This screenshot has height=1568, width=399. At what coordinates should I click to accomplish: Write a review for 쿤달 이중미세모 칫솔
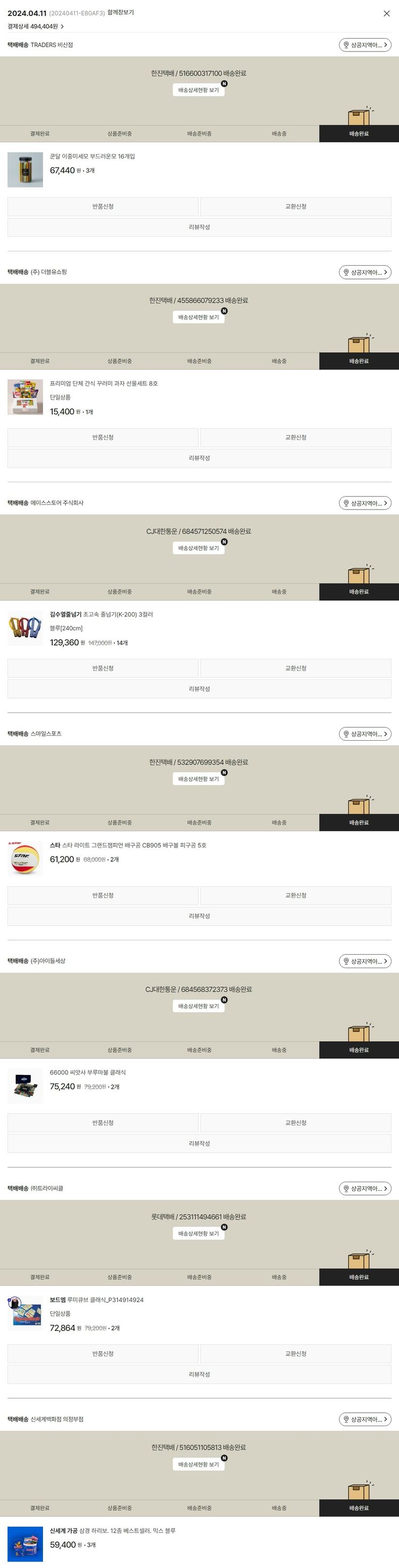[x=199, y=227]
